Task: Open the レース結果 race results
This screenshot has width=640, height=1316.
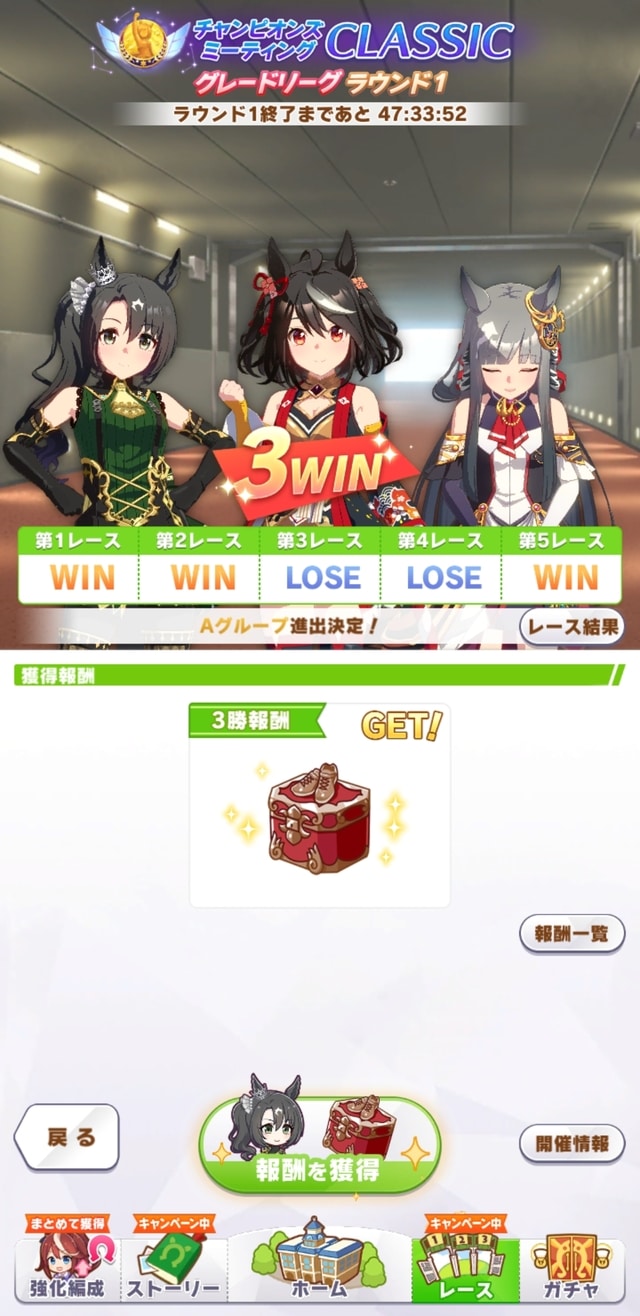Action: tap(571, 627)
